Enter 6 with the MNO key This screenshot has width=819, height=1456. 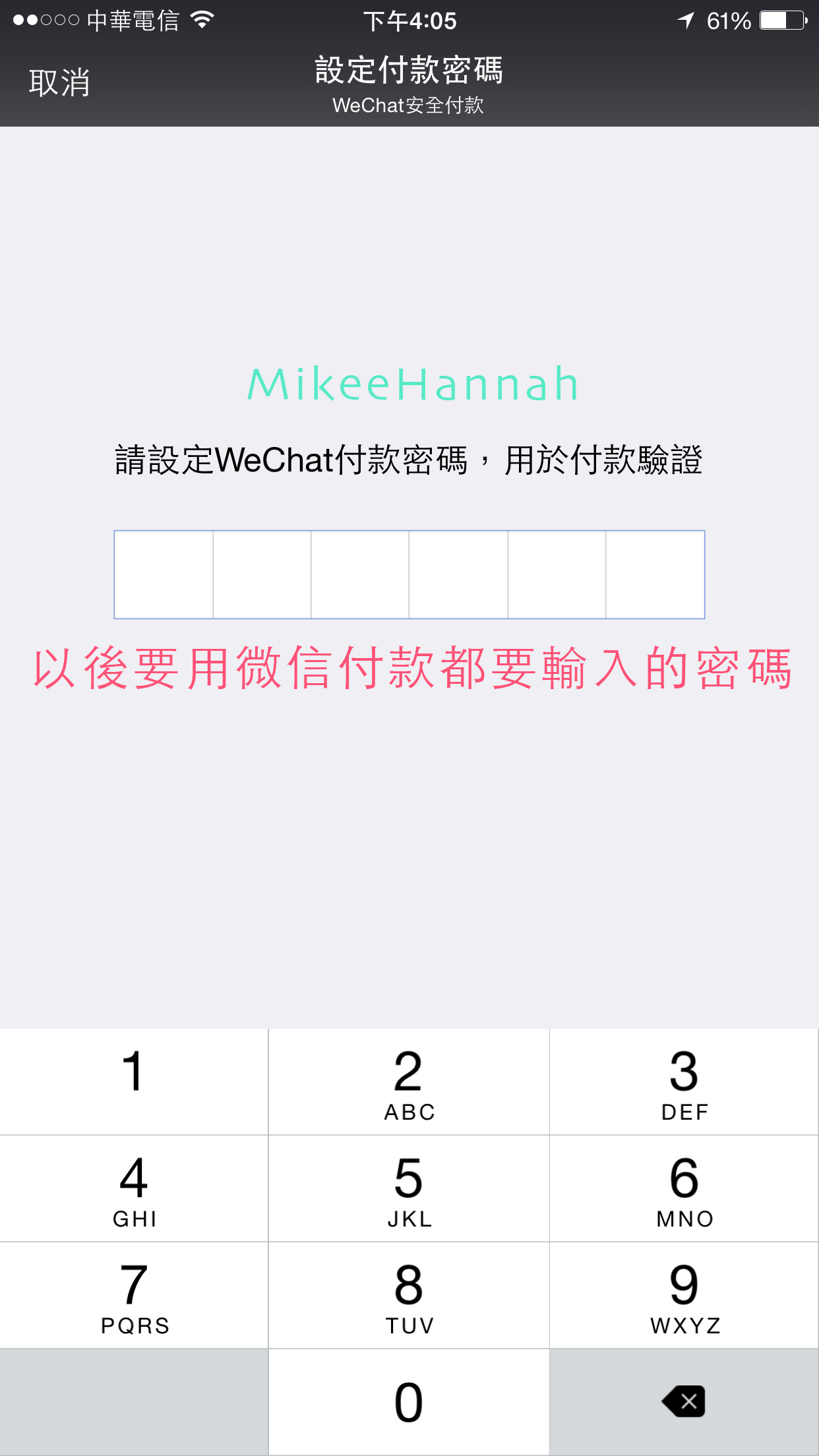[684, 1189]
